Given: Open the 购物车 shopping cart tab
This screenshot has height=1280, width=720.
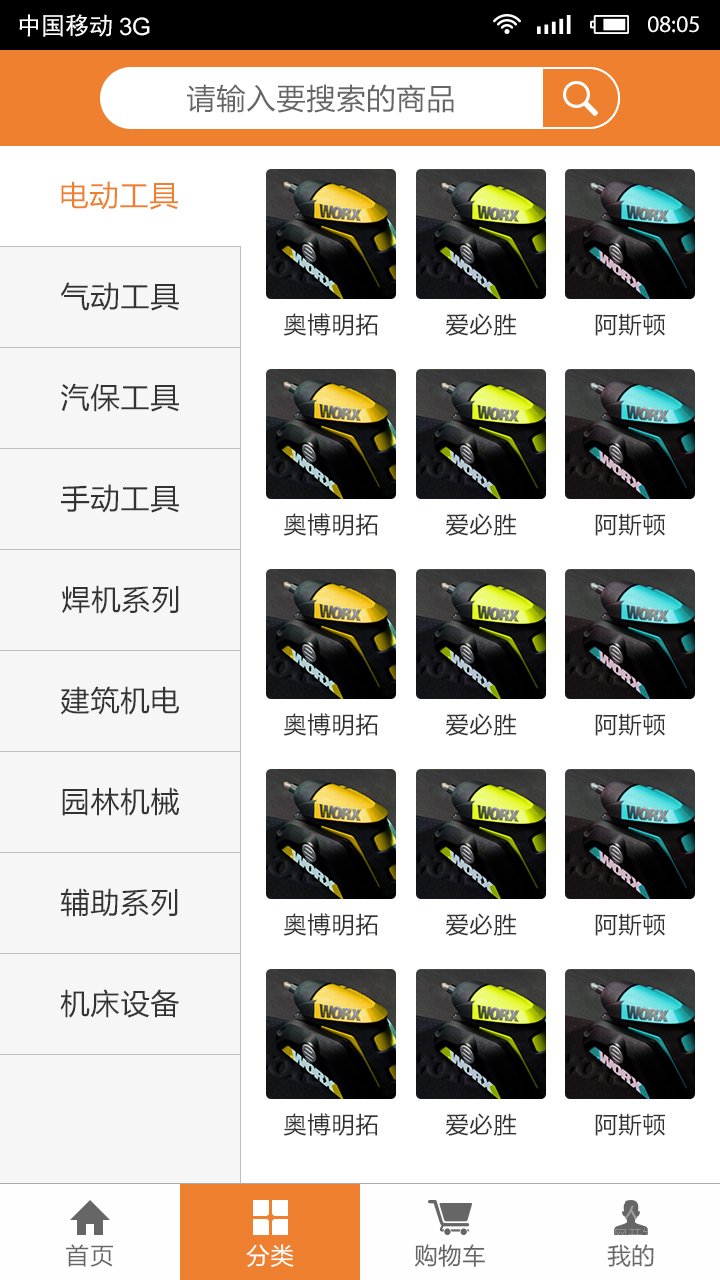Looking at the screenshot, I should [x=450, y=1232].
